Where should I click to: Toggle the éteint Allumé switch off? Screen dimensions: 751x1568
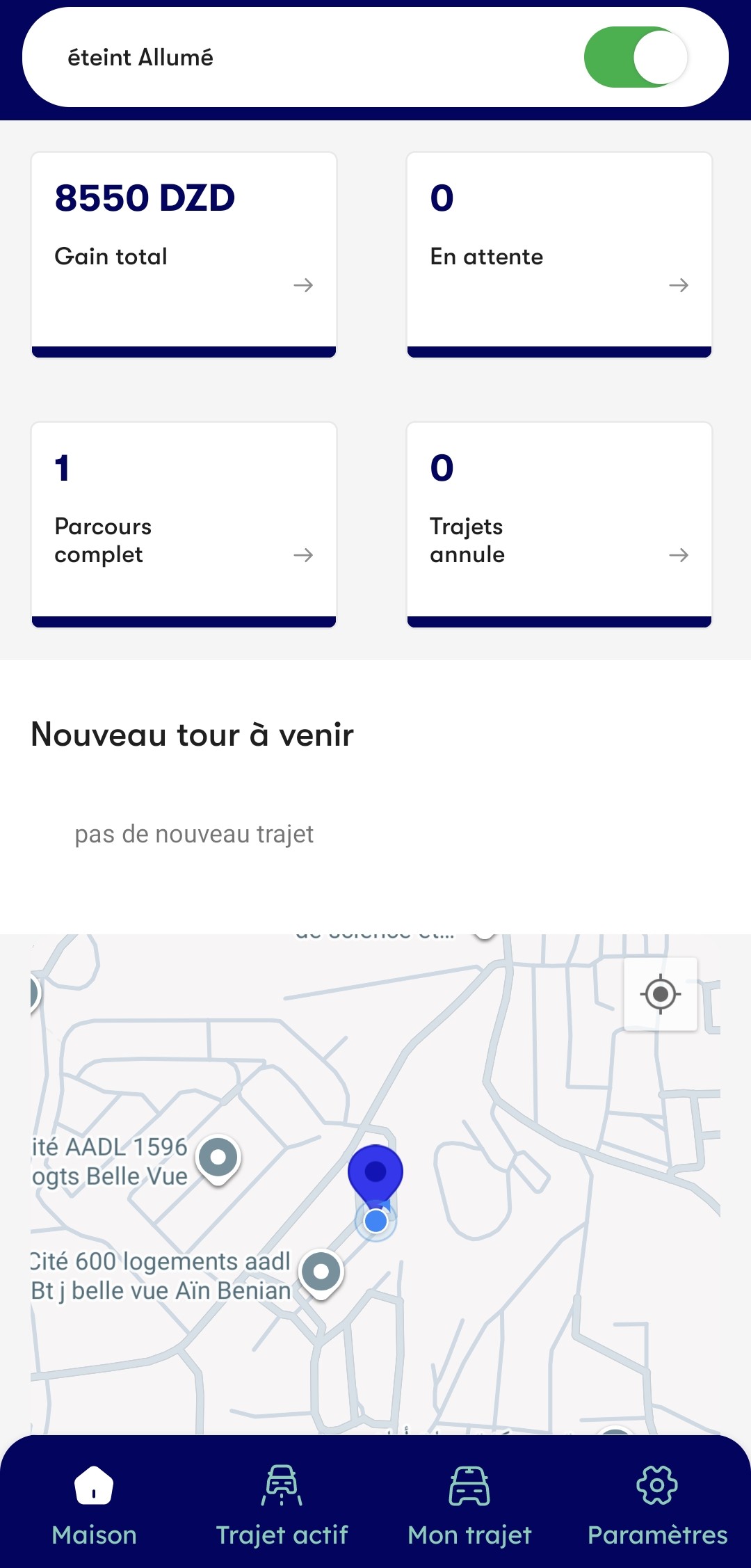(x=636, y=57)
